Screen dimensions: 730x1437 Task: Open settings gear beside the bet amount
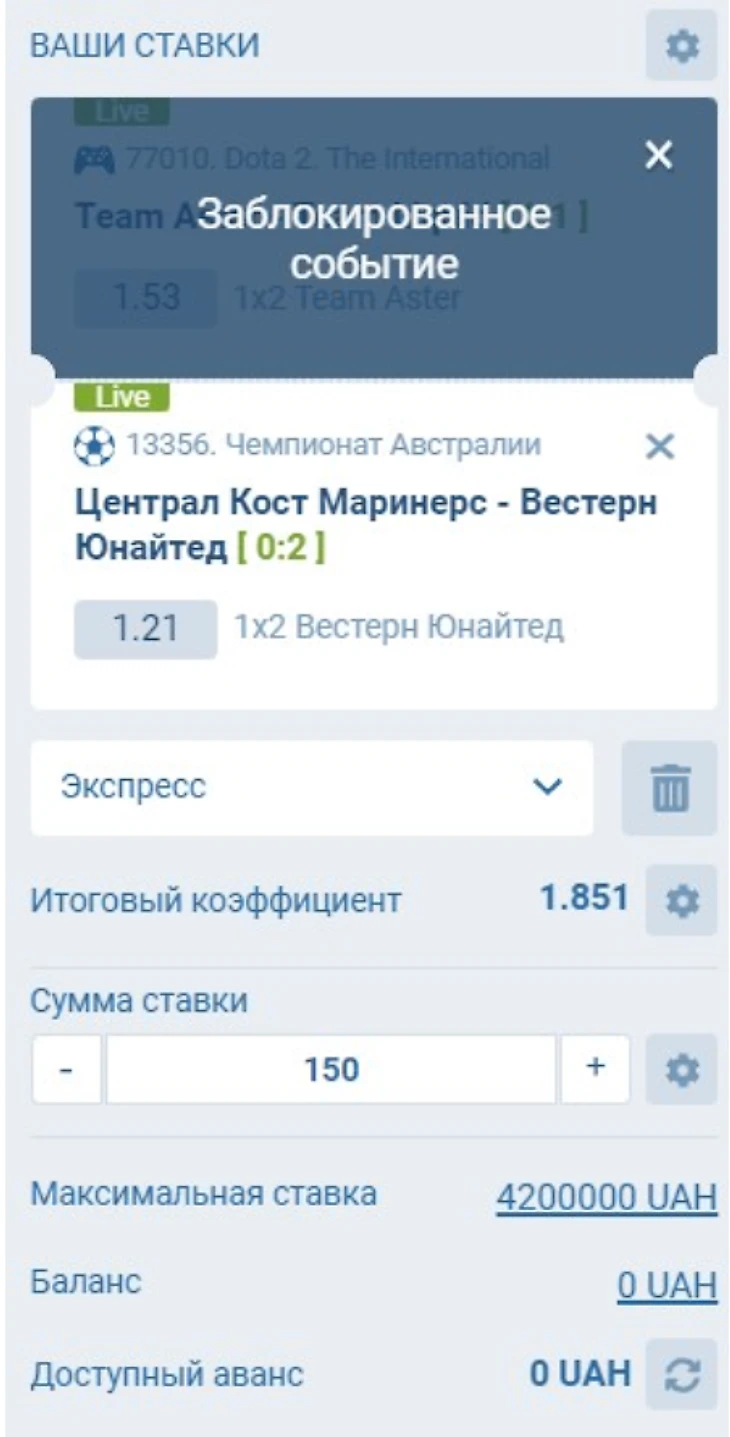(681, 1069)
